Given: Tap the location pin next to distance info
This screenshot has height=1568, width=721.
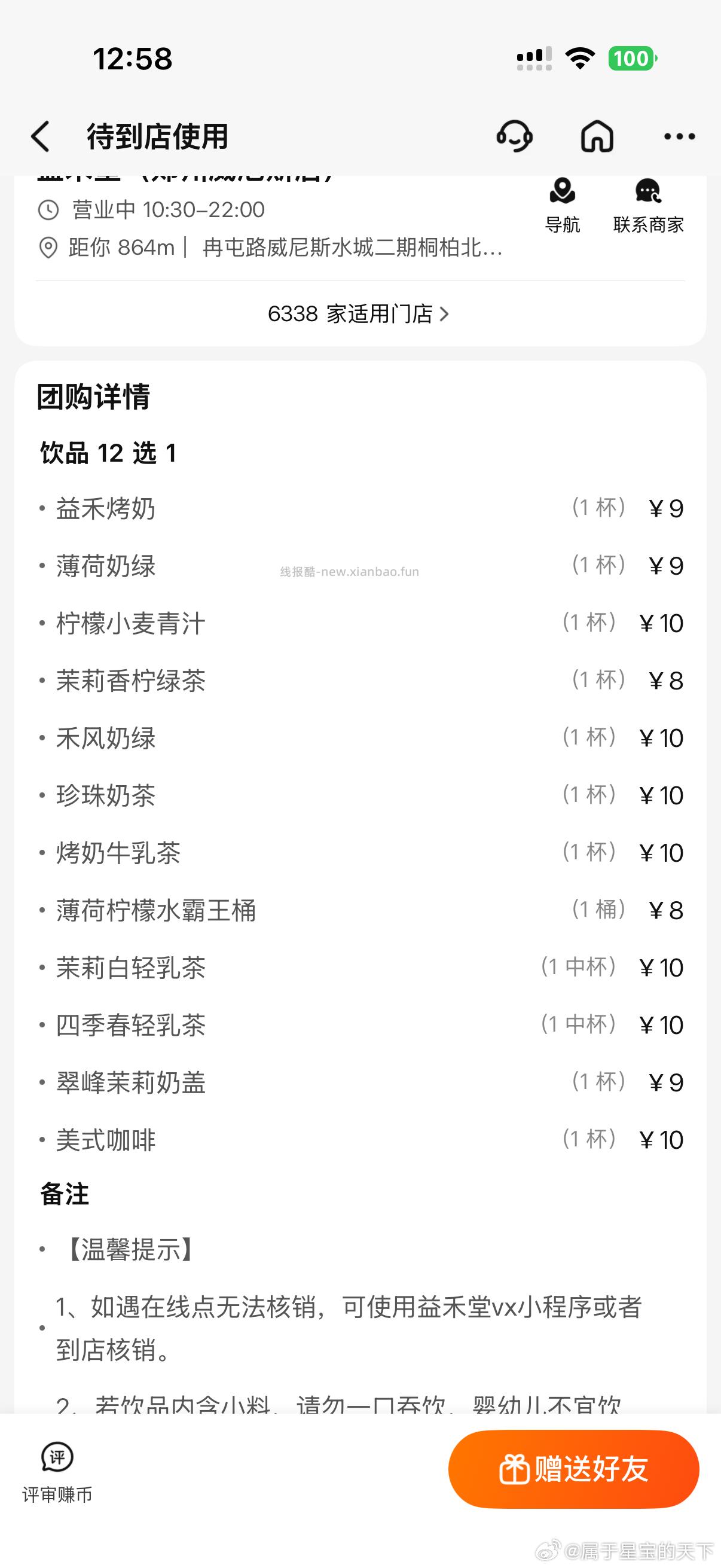Looking at the screenshot, I should (x=48, y=249).
